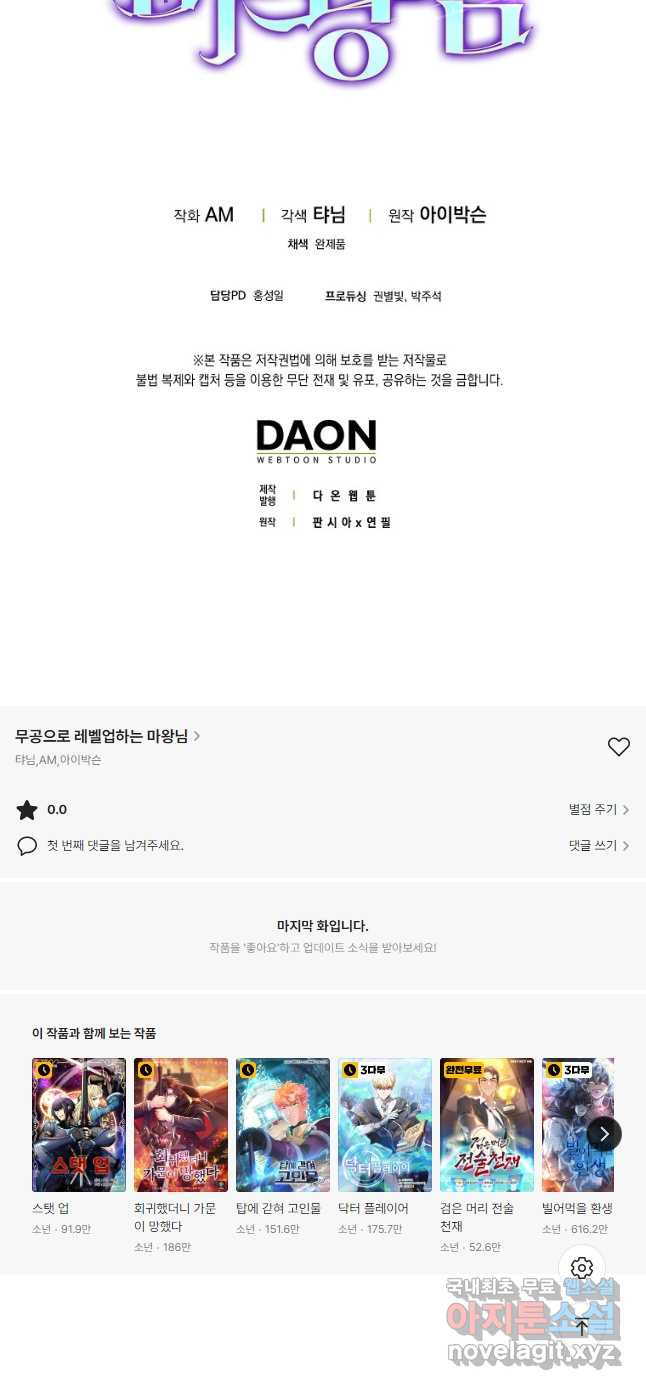Open the 무공으로 레벨업하는 마왕님 series page
Screen dimensions: 646x1390
pos(107,737)
